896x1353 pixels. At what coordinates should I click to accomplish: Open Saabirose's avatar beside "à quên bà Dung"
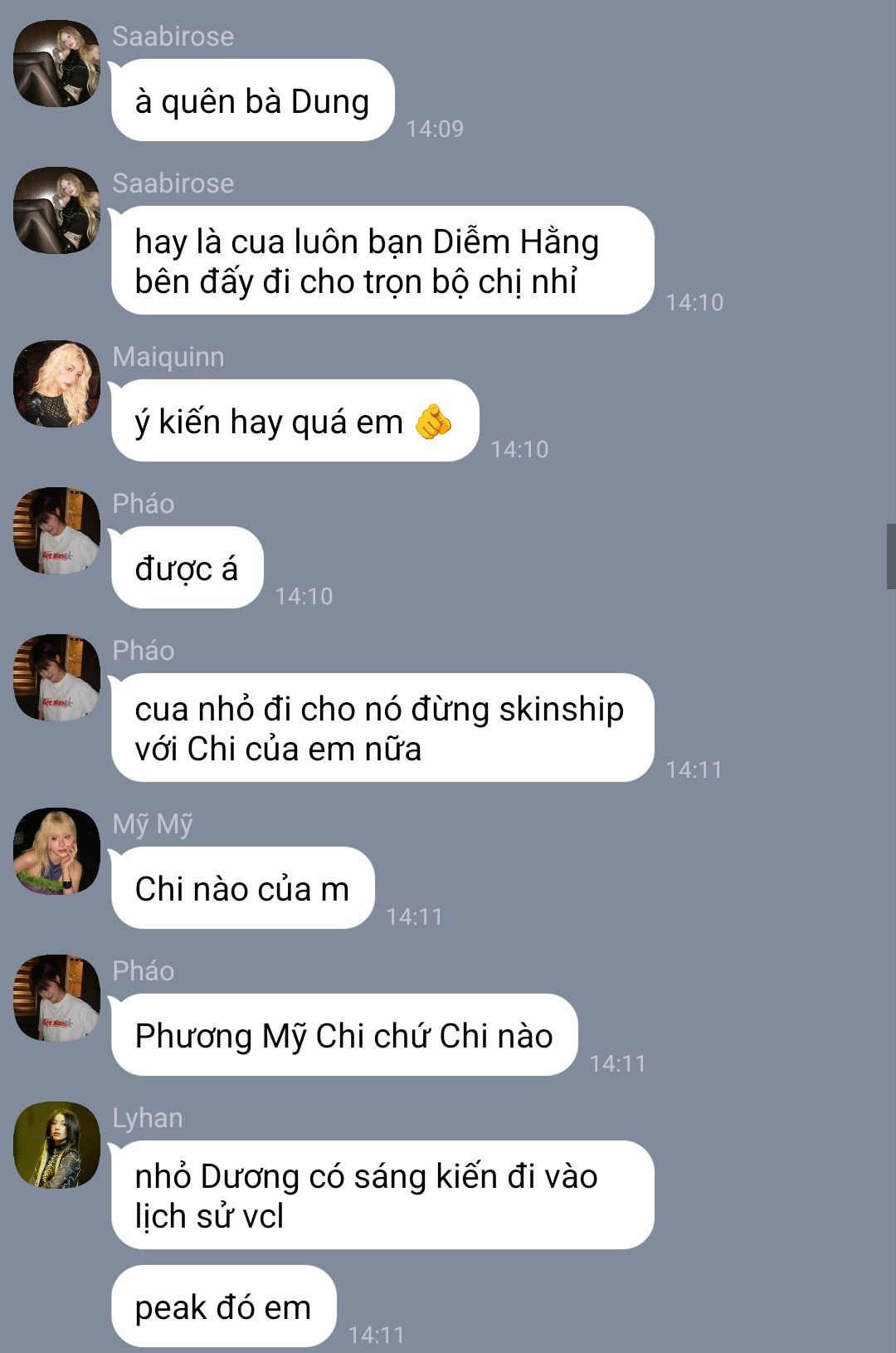tap(56, 64)
